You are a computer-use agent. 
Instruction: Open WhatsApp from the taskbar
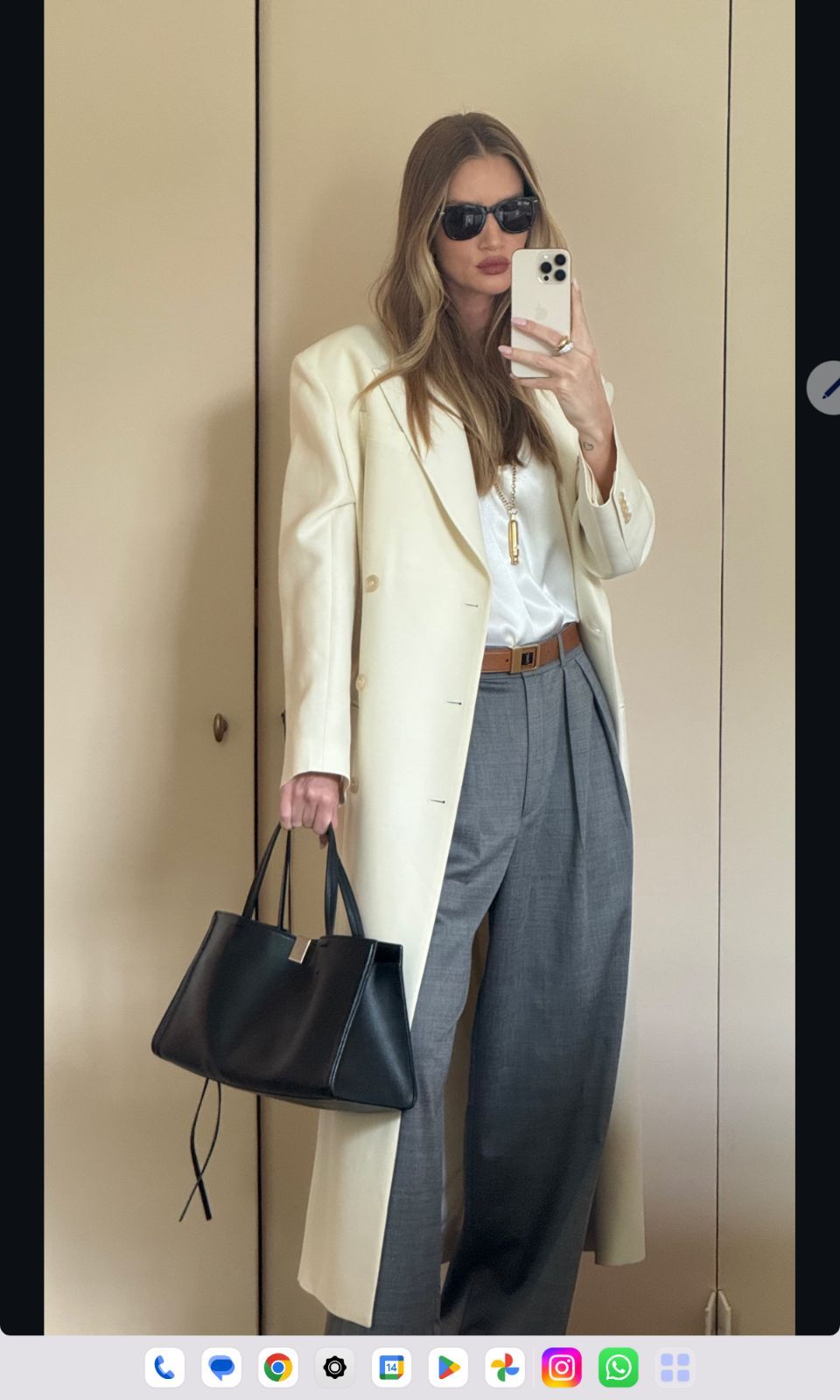point(619,1367)
